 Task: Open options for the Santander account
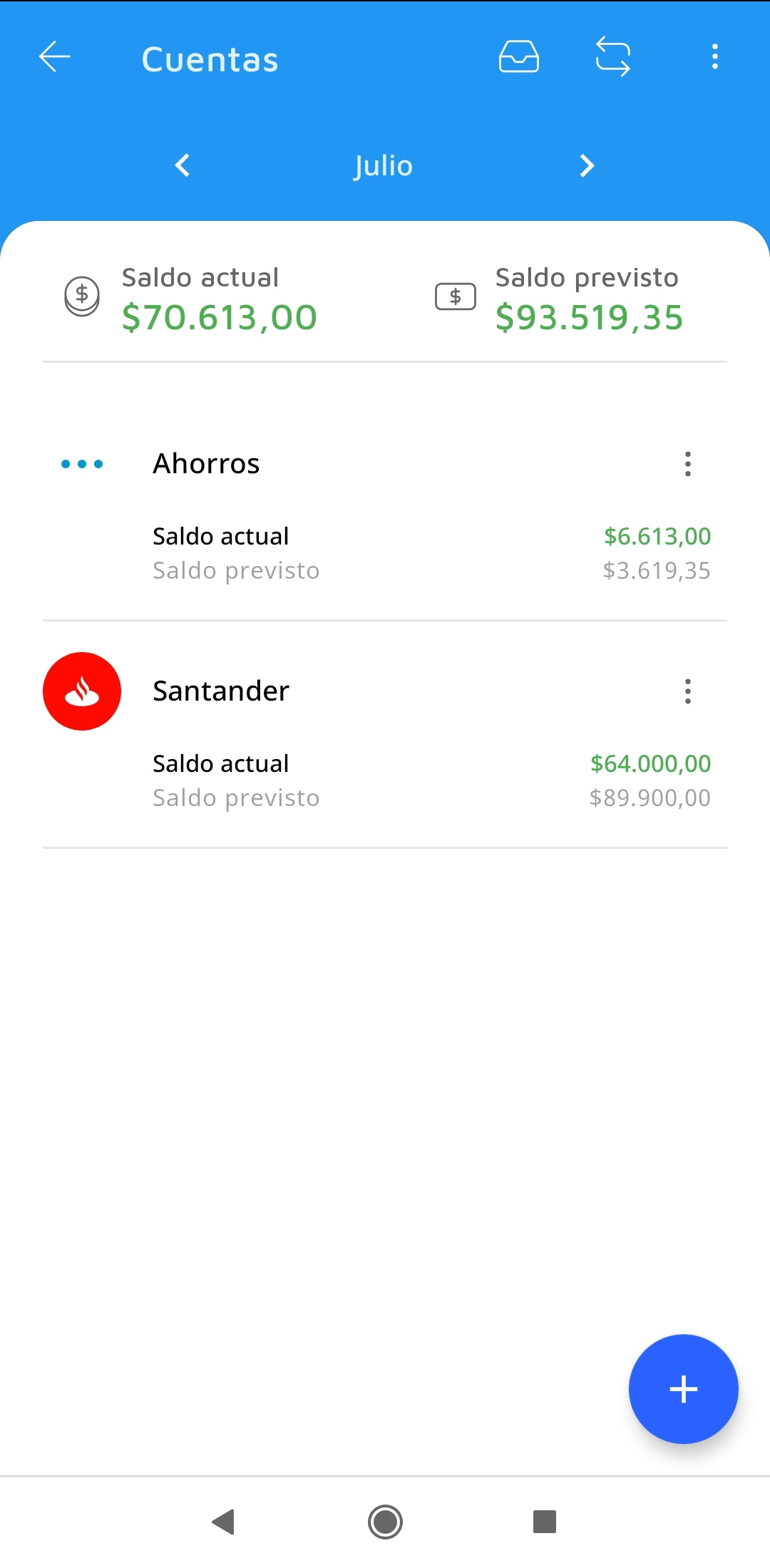[x=687, y=691]
